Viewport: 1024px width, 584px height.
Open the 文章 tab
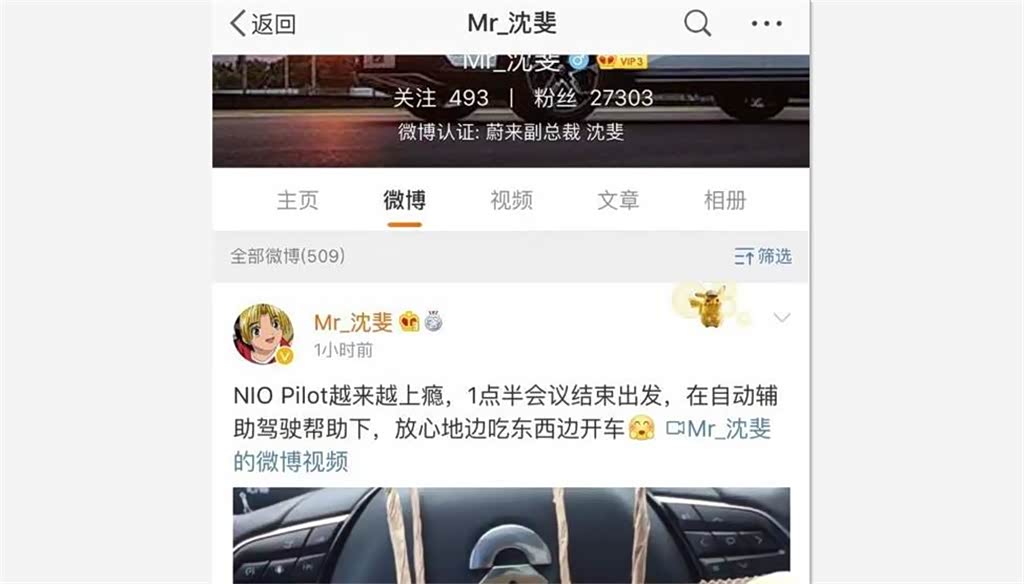click(618, 200)
